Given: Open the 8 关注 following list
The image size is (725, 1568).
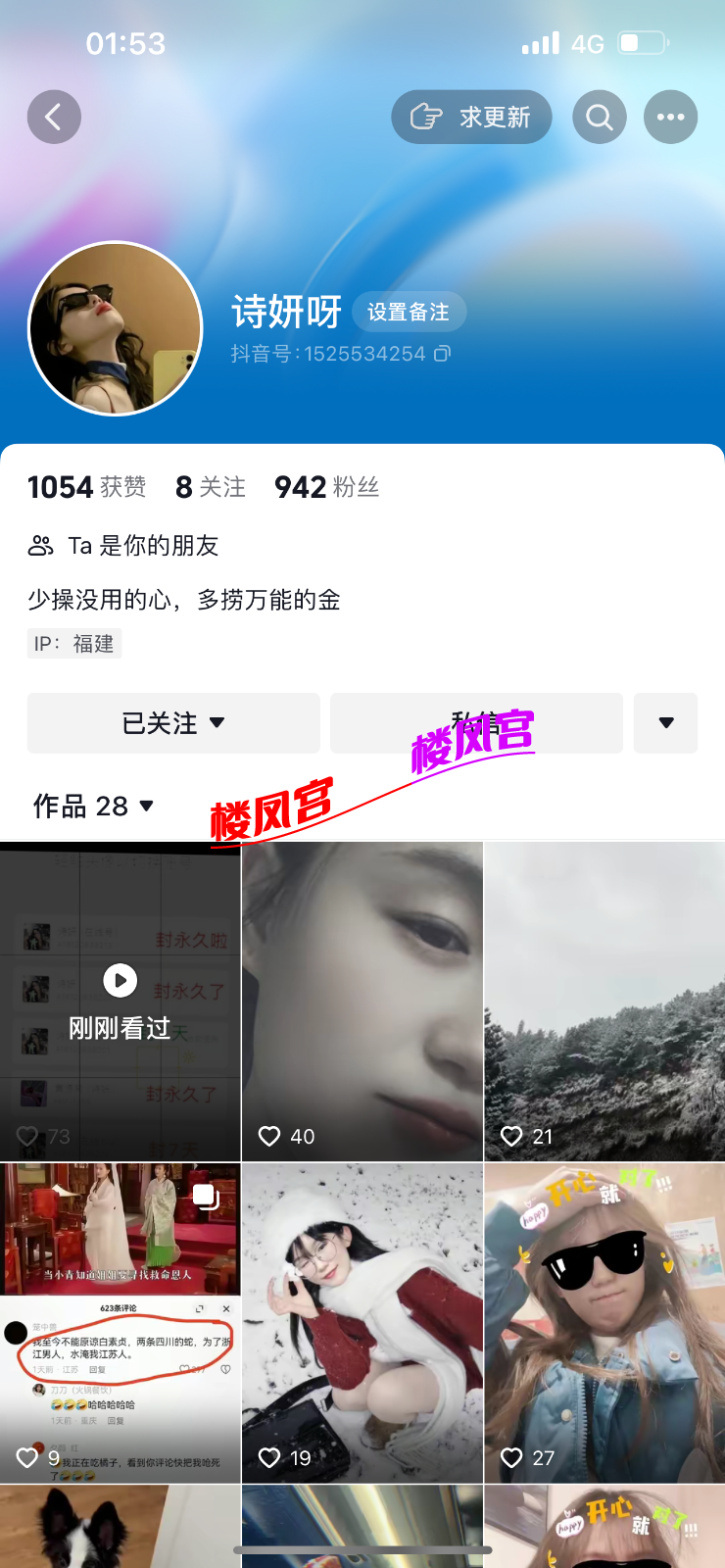Looking at the screenshot, I should click(x=210, y=487).
